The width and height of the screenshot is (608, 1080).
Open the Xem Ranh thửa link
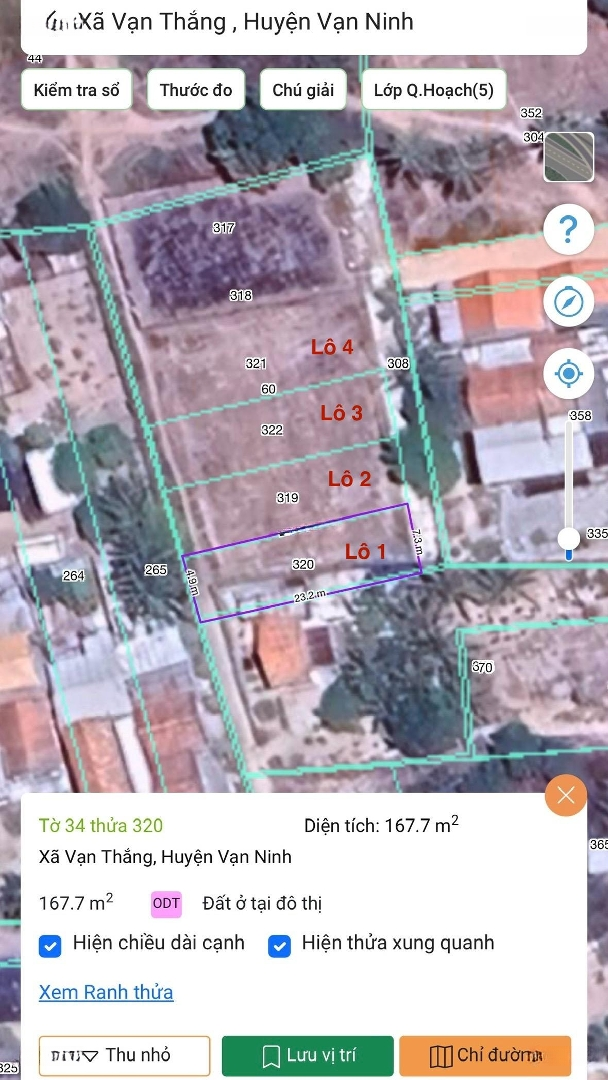point(106,992)
